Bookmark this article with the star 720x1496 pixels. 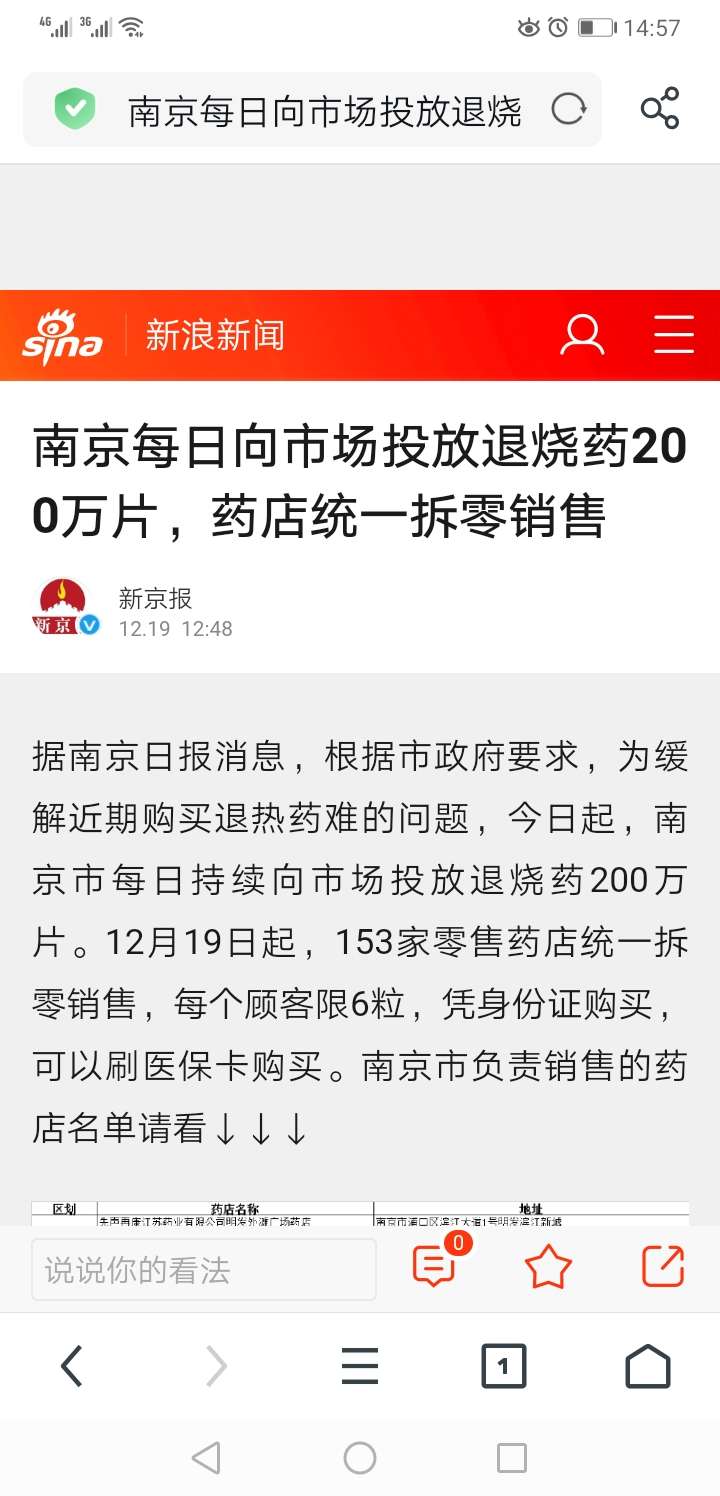point(548,1268)
